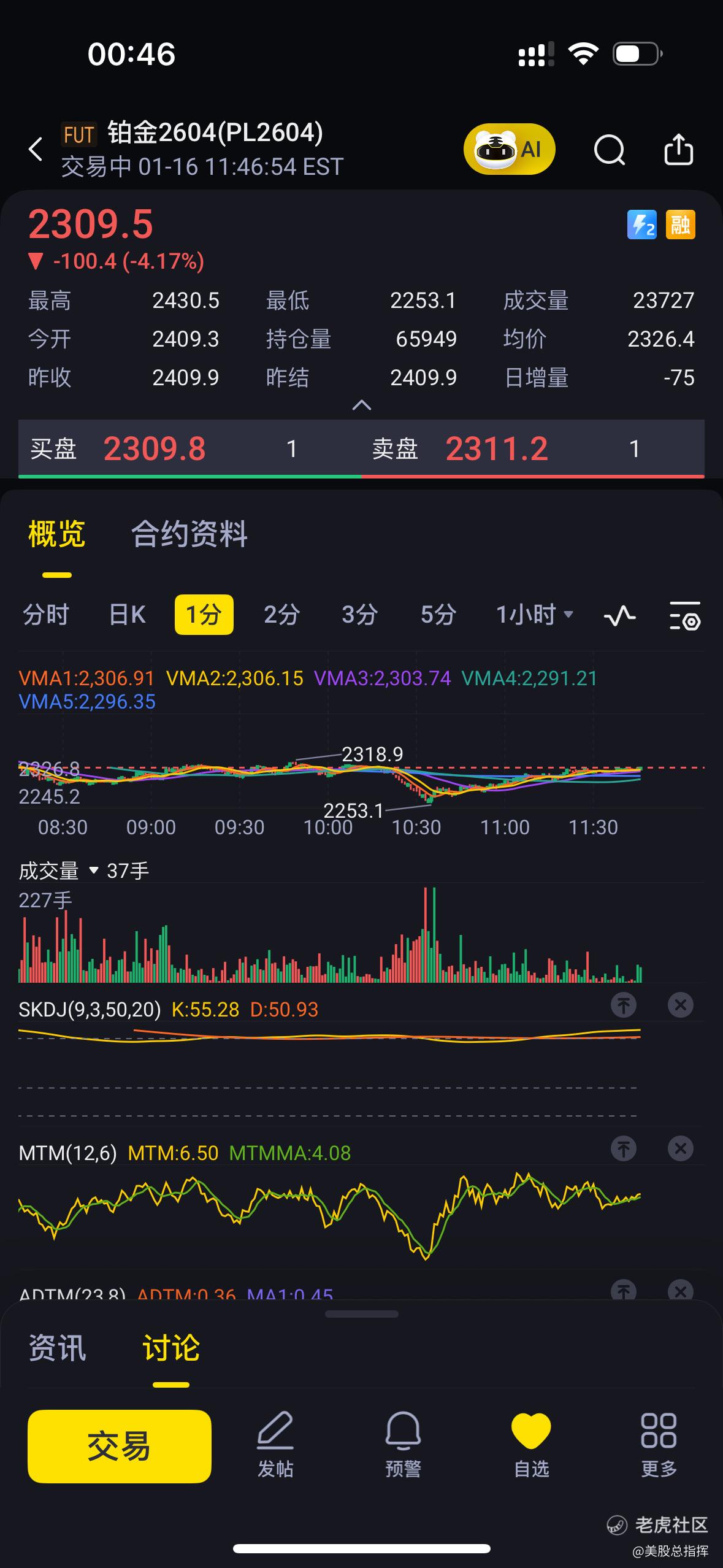Collapse quote details with the up chevron
Screen dimensions: 723x1568
click(x=362, y=405)
